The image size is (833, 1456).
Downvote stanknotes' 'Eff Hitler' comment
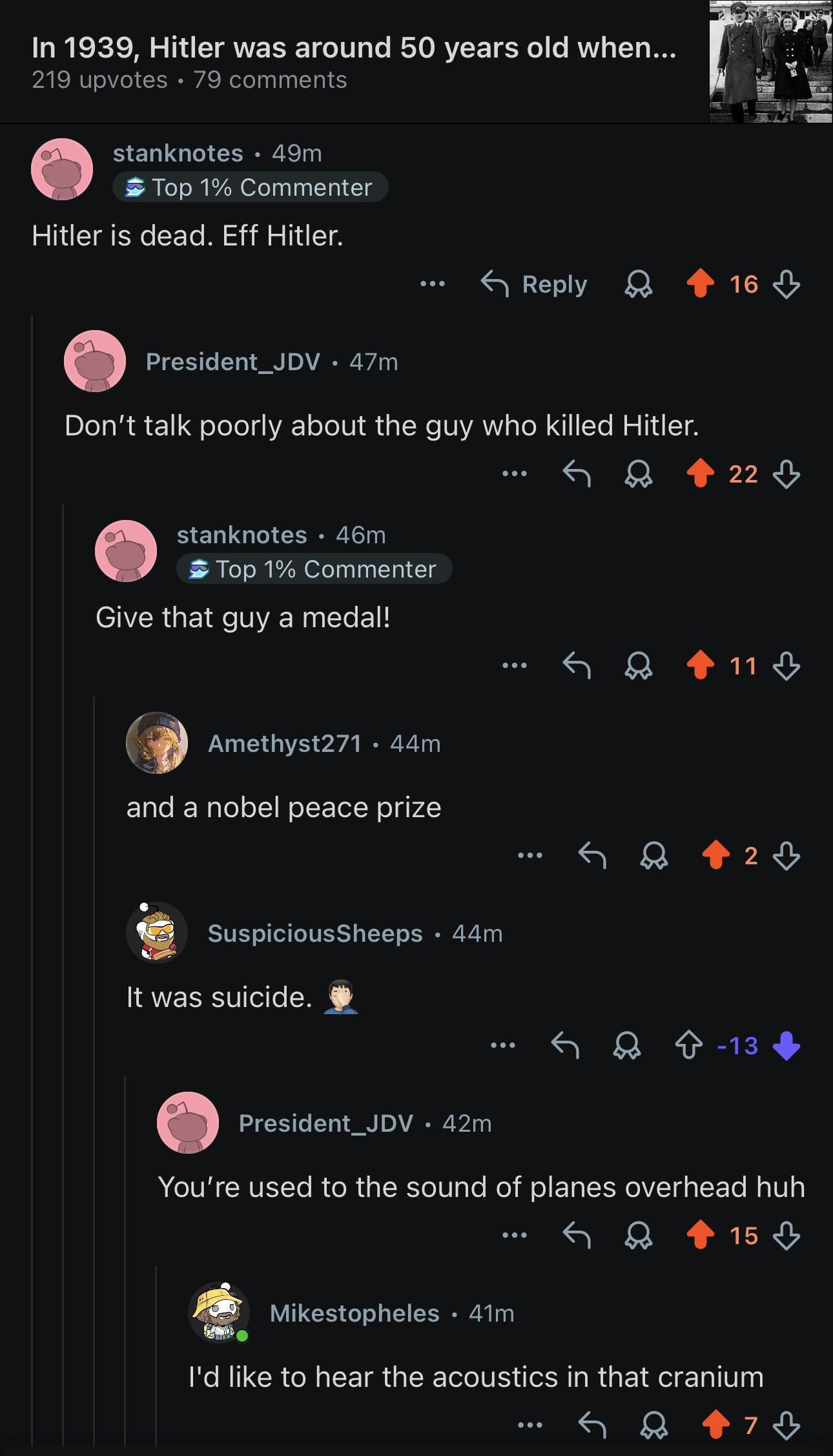click(787, 284)
